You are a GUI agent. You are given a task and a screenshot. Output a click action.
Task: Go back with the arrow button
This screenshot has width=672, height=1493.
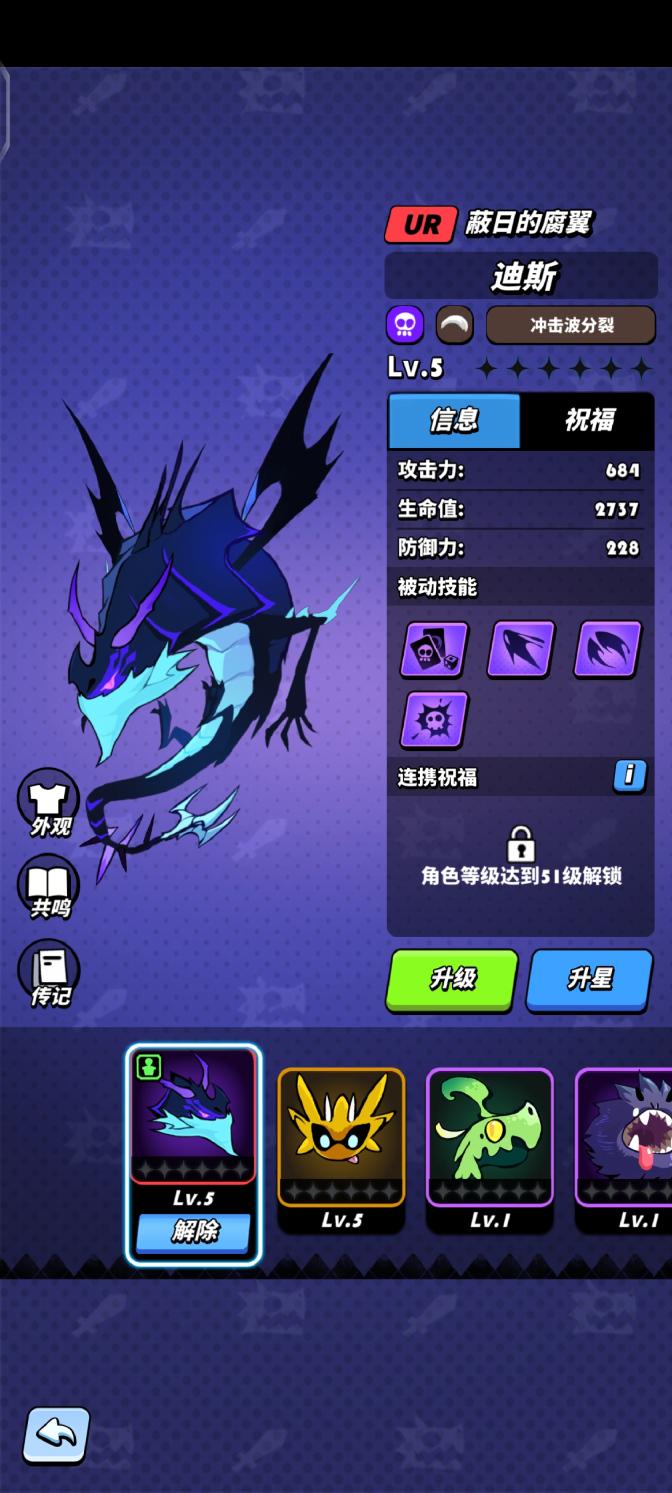click(x=56, y=1435)
